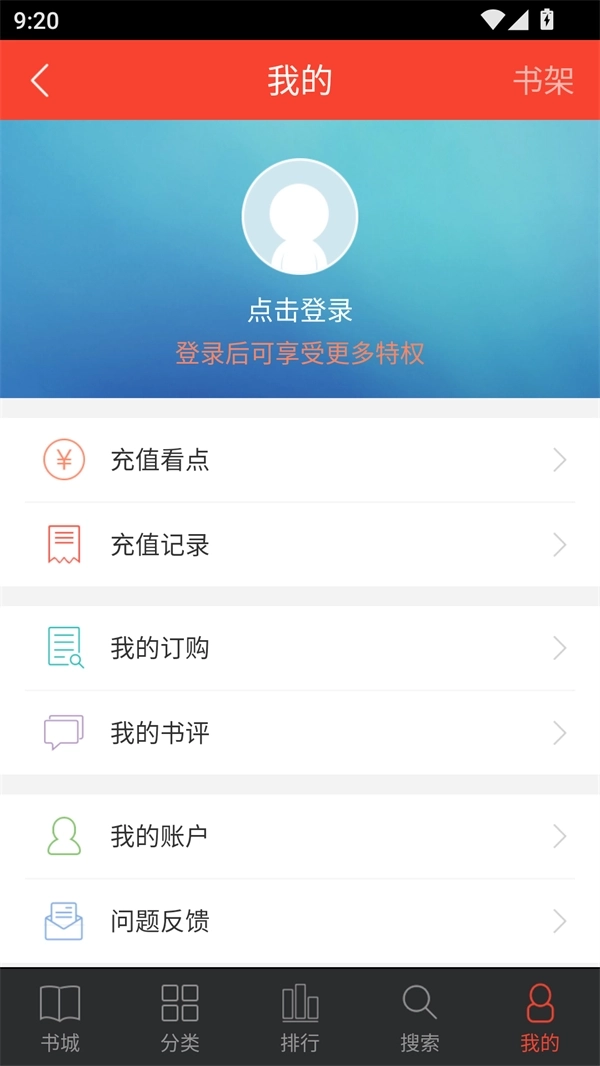Screen dimensions: 600x1066
Task: Open 充值看点 recharge option
Action: click(300, 460)
